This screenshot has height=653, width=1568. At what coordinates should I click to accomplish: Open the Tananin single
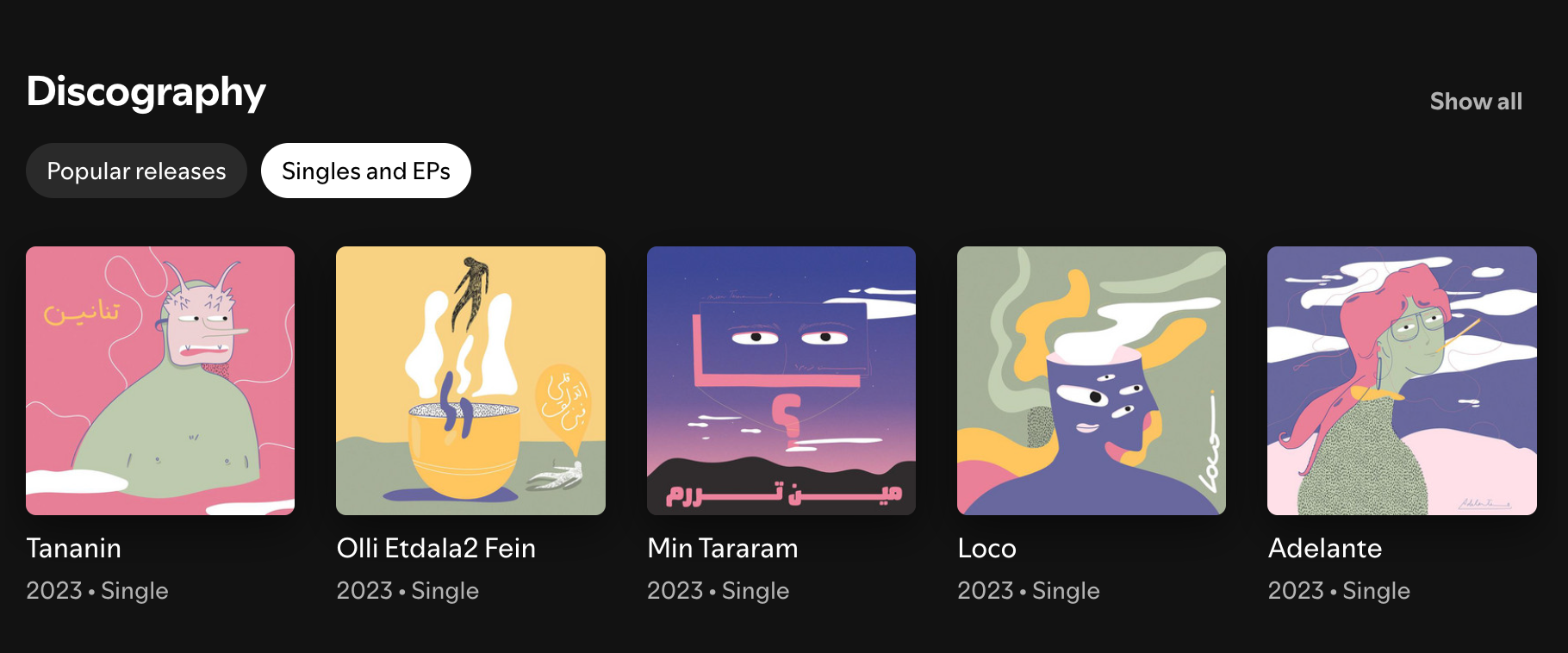point(160,381)
